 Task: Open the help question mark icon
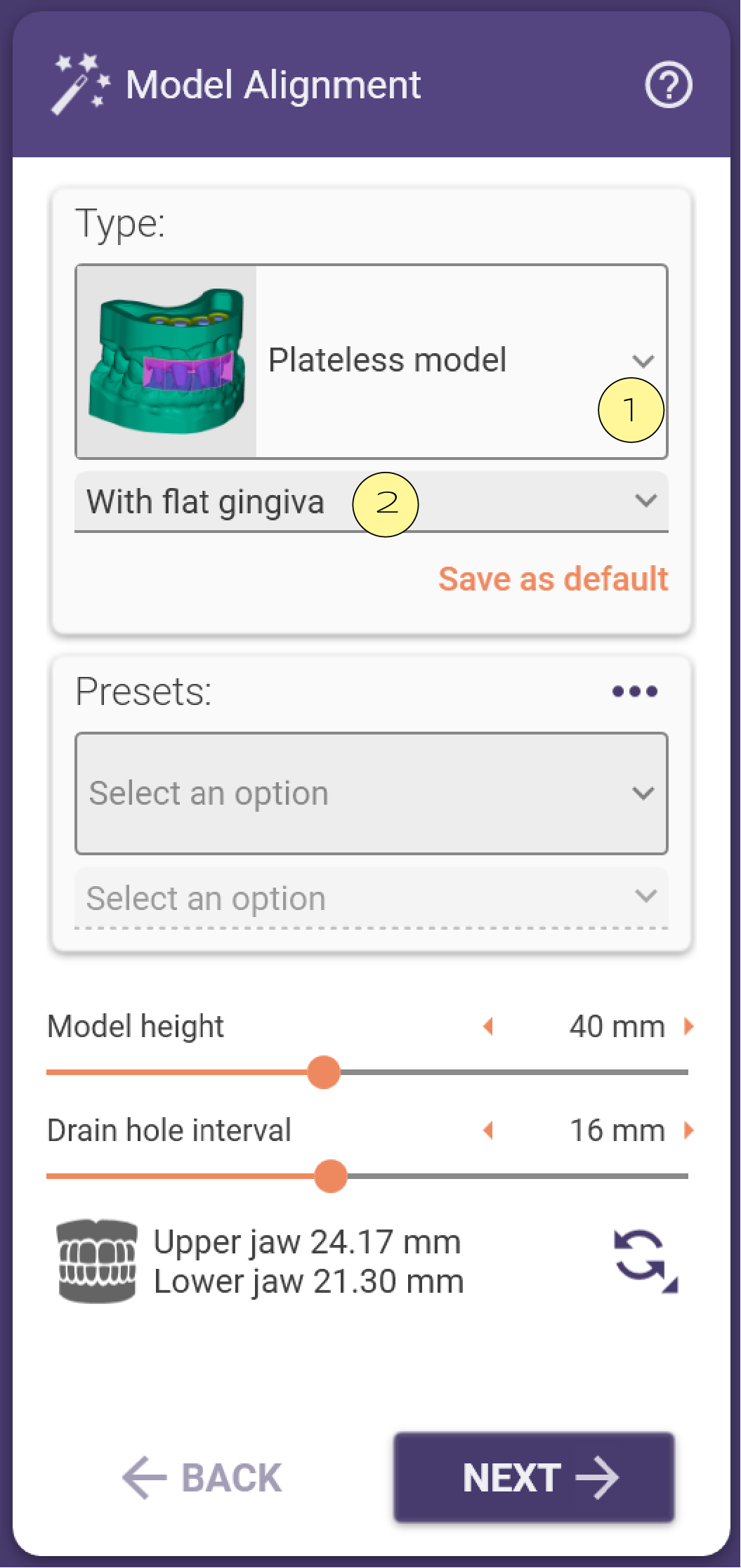[x=668, y=85]
